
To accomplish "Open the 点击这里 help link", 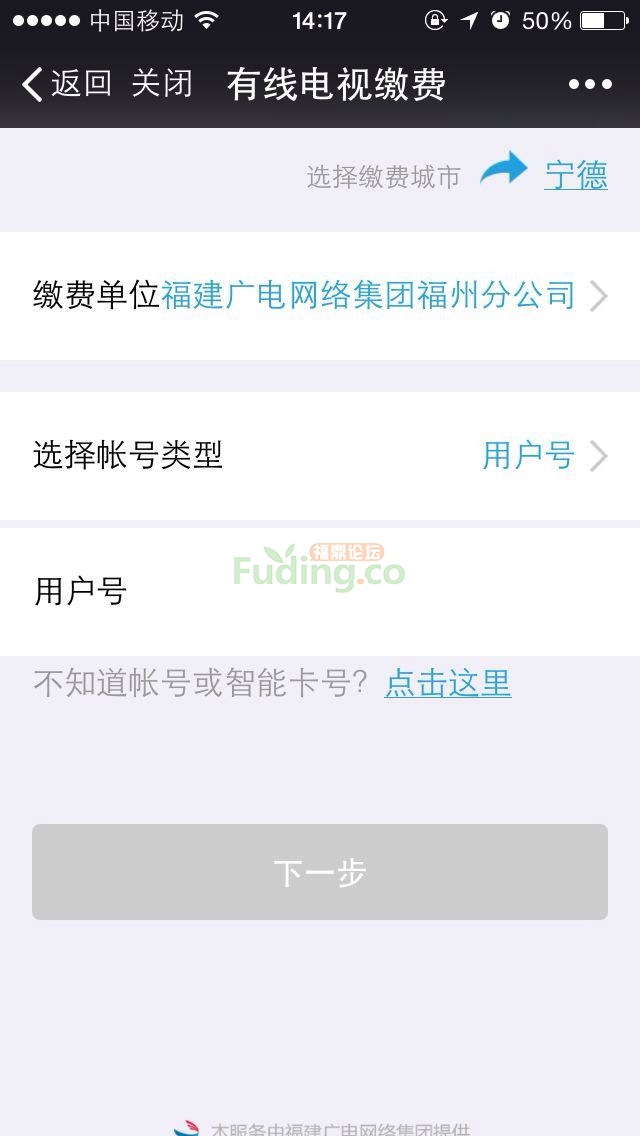I will pyautogui.click(x=448, y=684).
